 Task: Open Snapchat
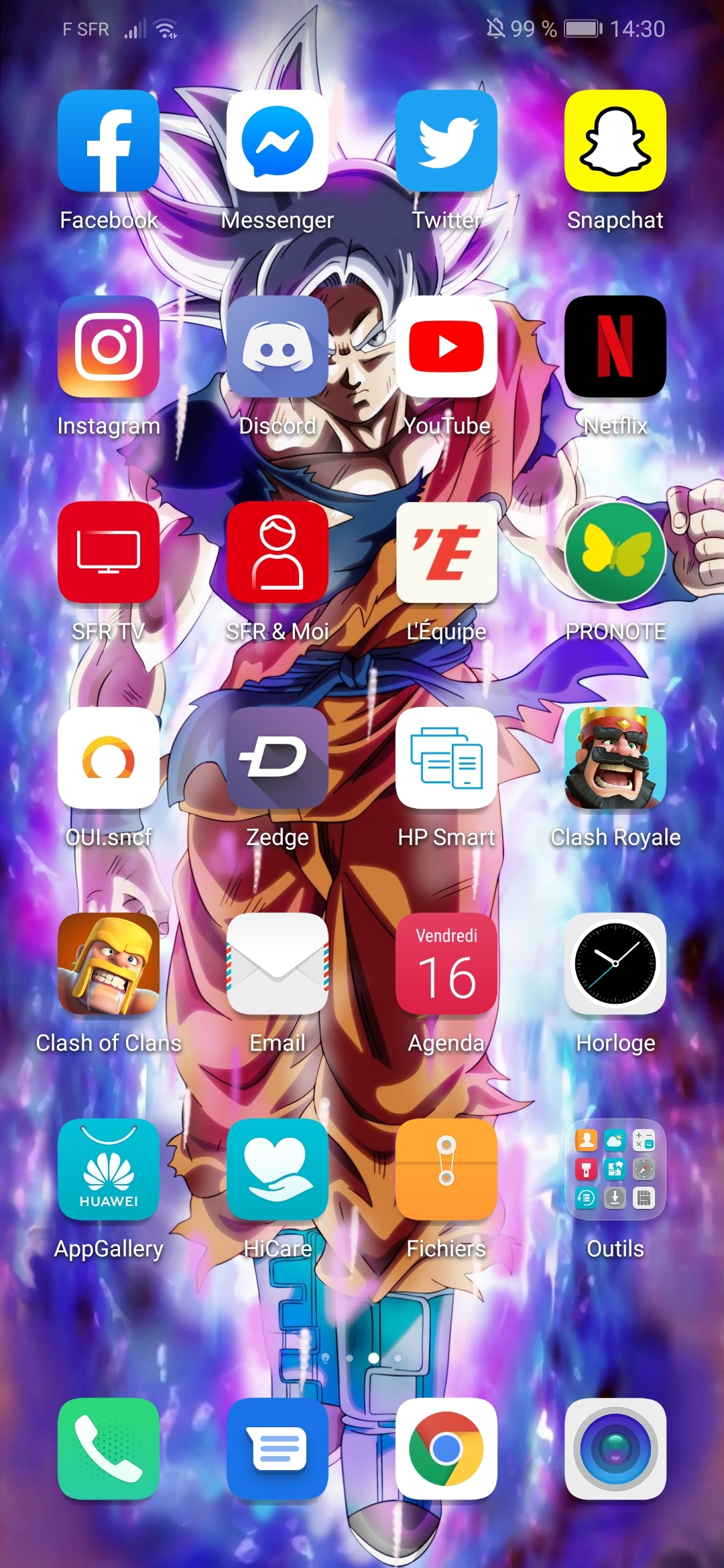(x=615, y=141)
